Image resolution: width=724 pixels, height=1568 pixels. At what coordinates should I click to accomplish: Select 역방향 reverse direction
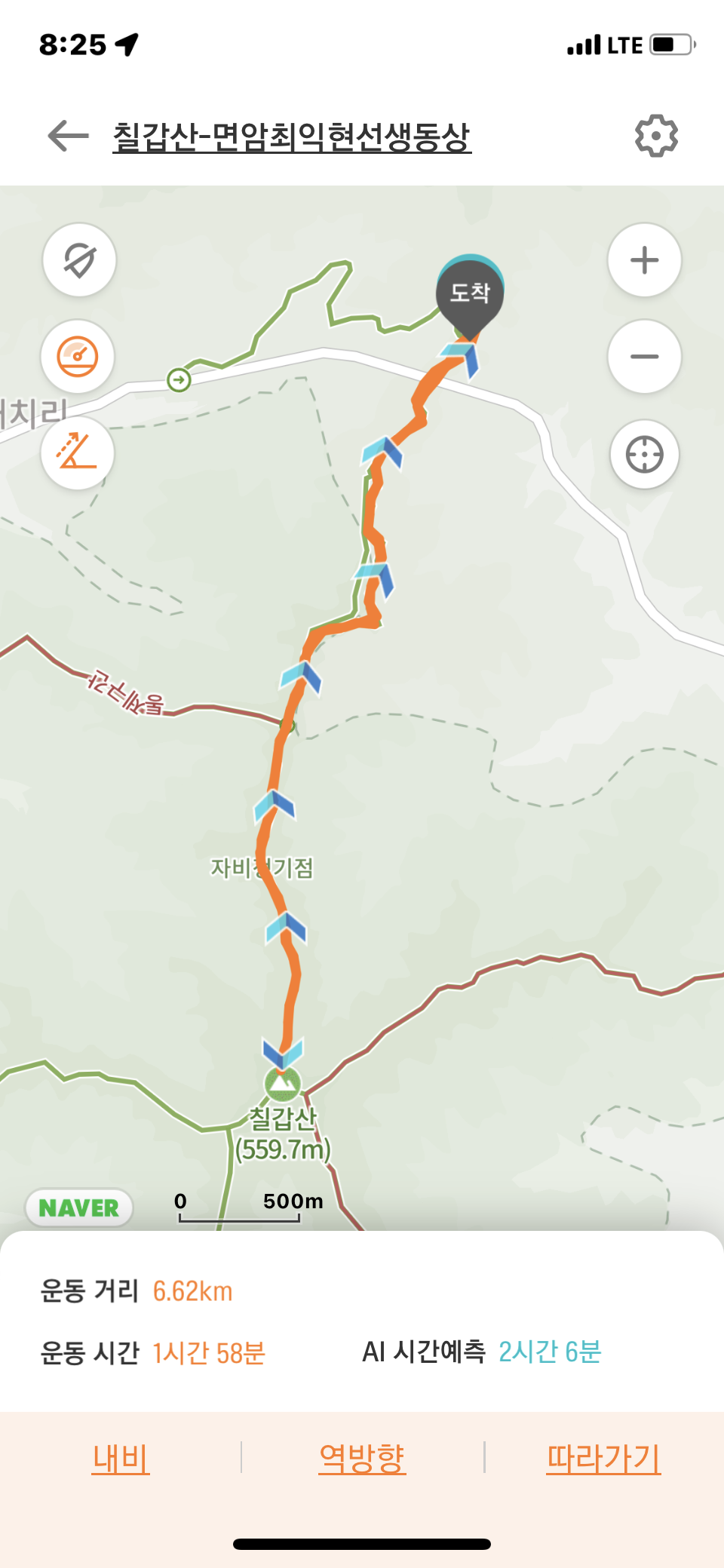[x=362, y=1458]
